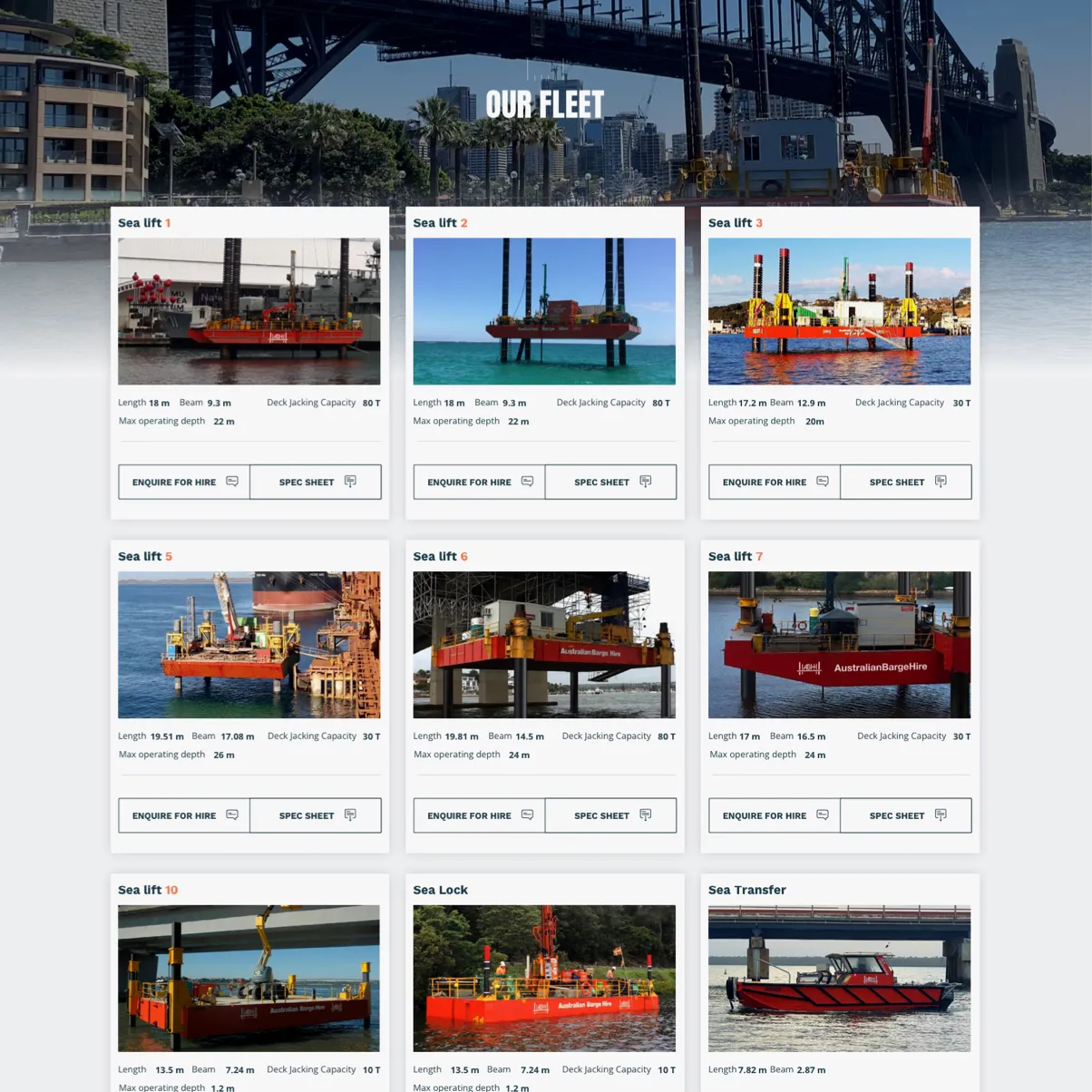
Task: Open Spec Sheet for Sea lift 1
Action: 316,482
